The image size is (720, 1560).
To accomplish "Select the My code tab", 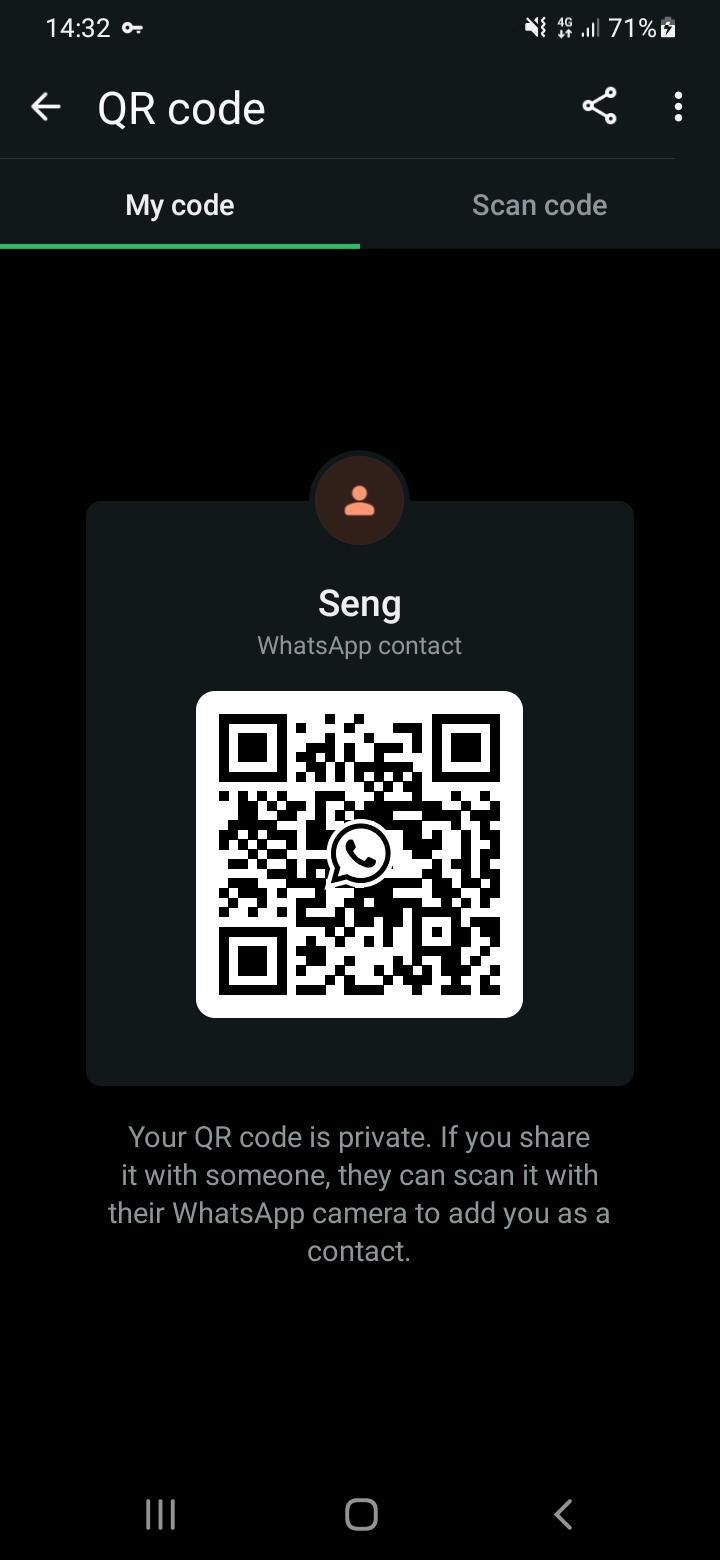I will 180,205.
